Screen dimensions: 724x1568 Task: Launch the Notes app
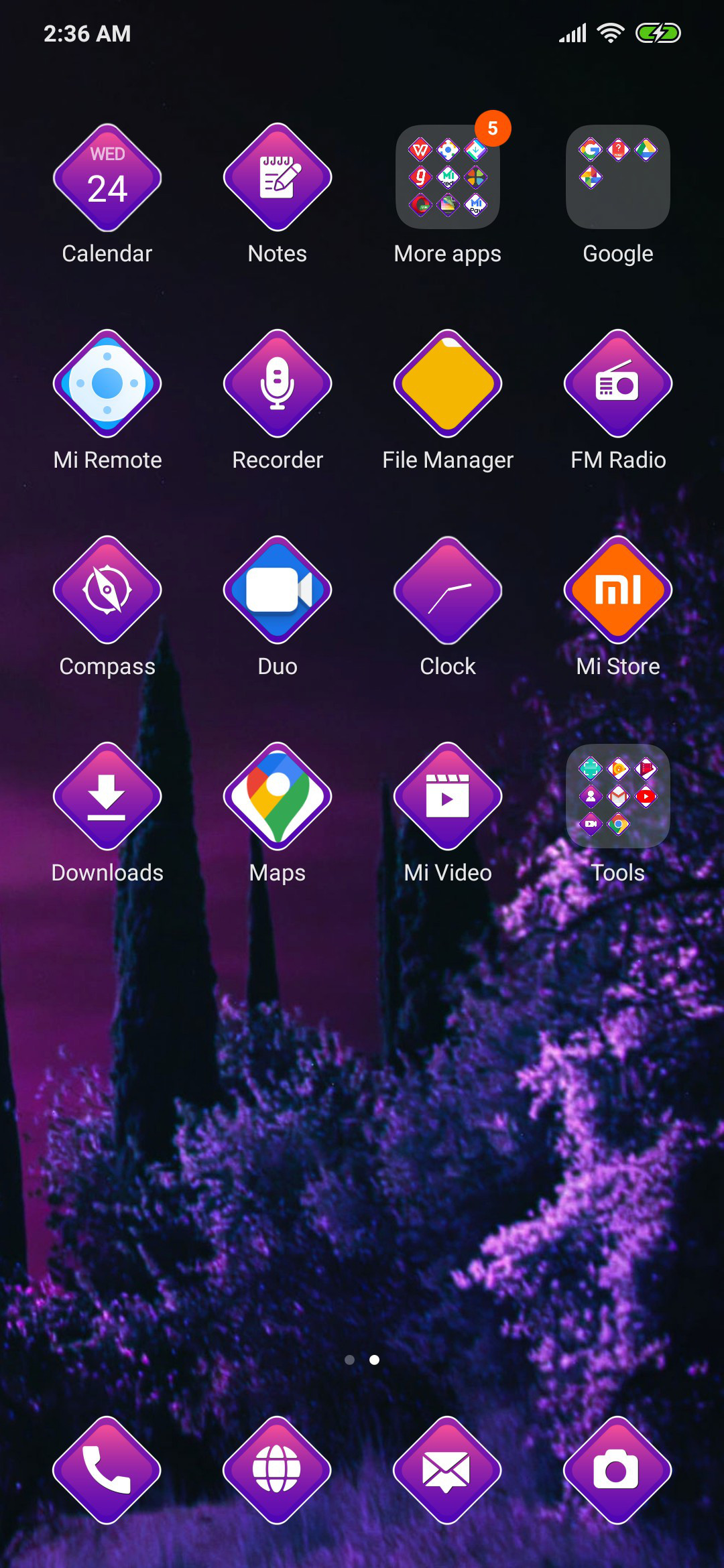point(278,178)
